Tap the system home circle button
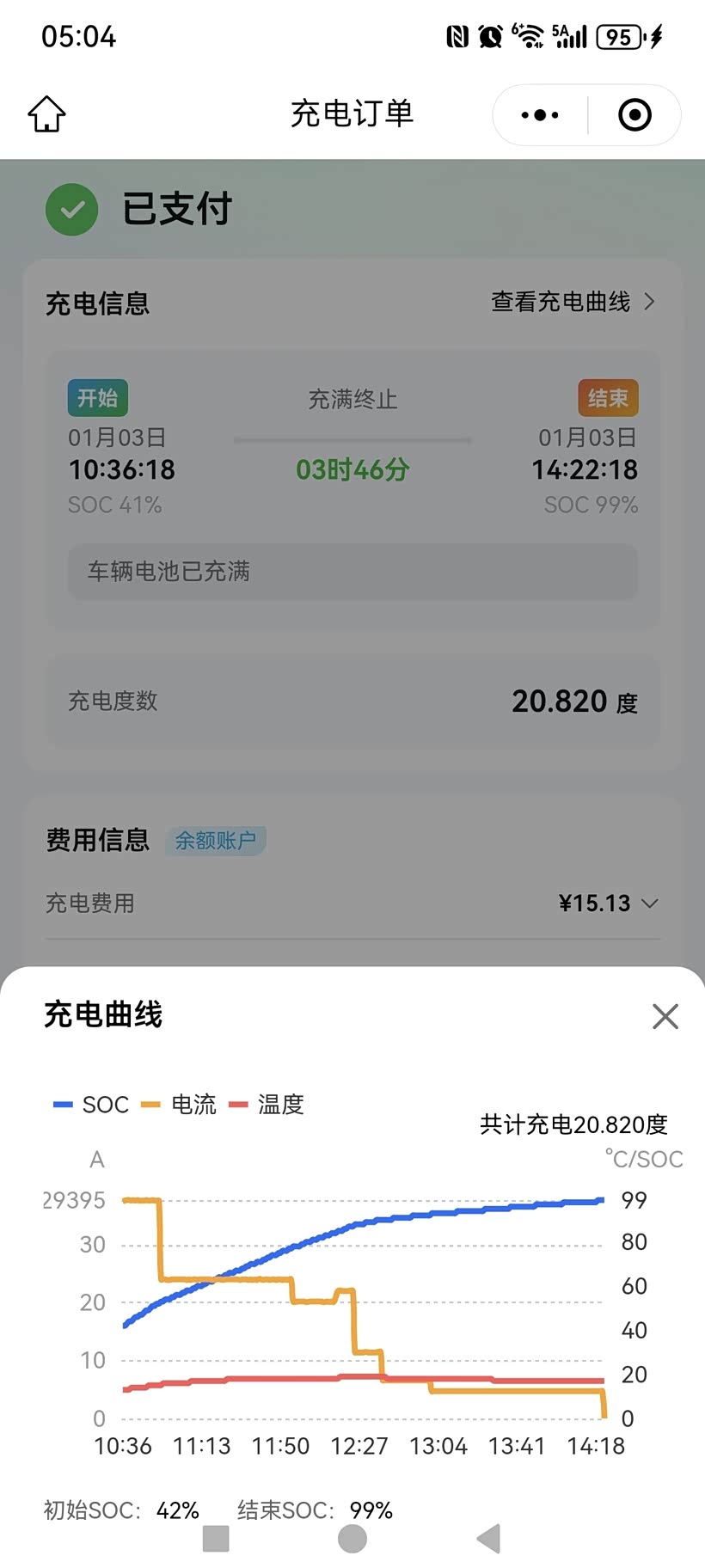Screen dimensions: 705x1568 [352, 1539]
